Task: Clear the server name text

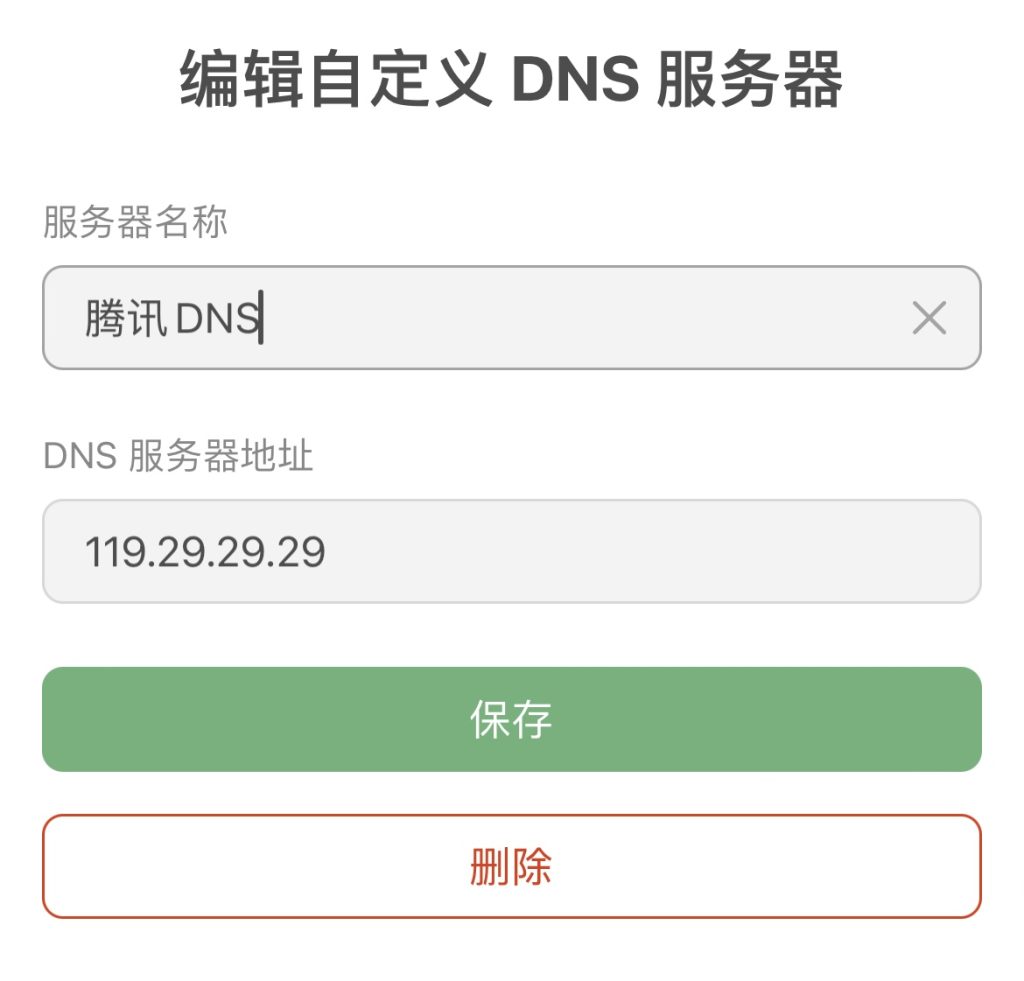Action: coord(929,319)
